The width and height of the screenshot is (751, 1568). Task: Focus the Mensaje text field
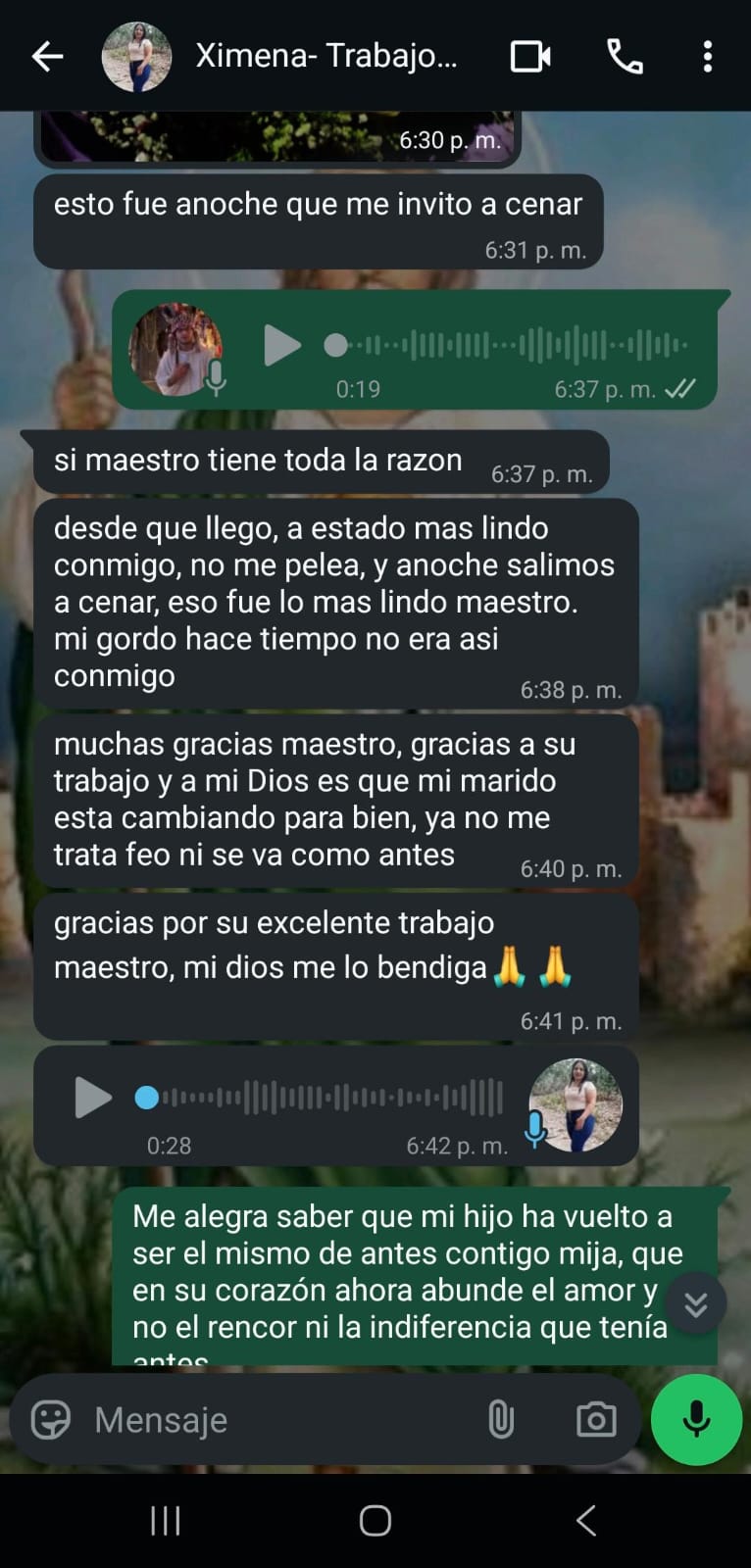[x=275, y=1419]
